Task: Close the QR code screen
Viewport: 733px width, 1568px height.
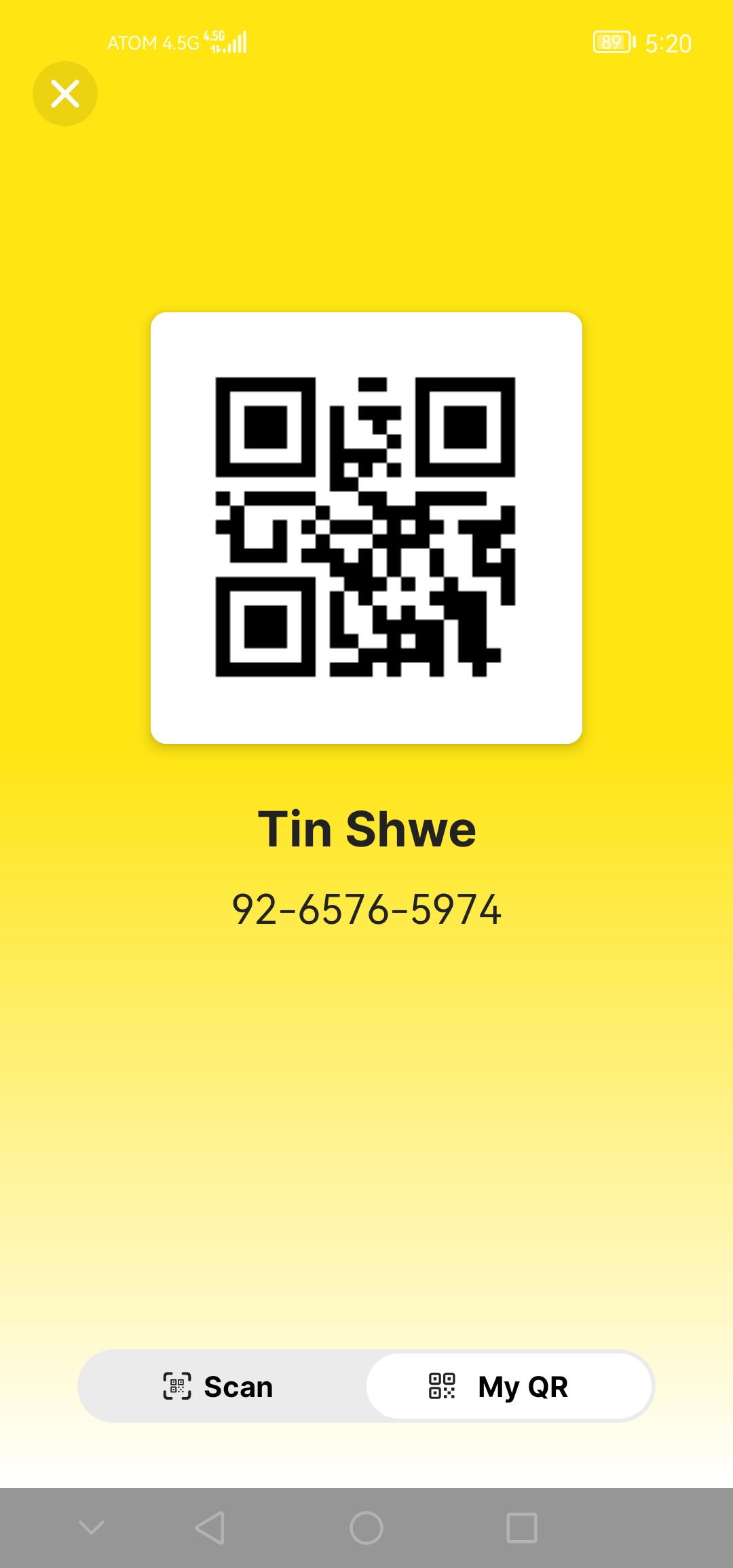Action: (65, 94)
